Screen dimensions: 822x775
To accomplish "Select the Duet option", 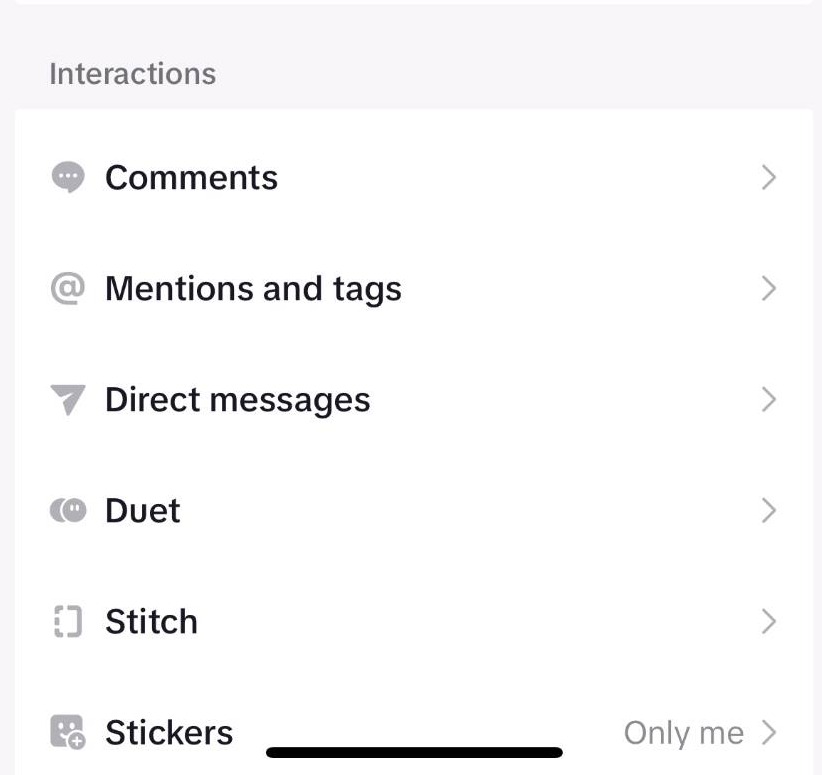I will (143, 511).
